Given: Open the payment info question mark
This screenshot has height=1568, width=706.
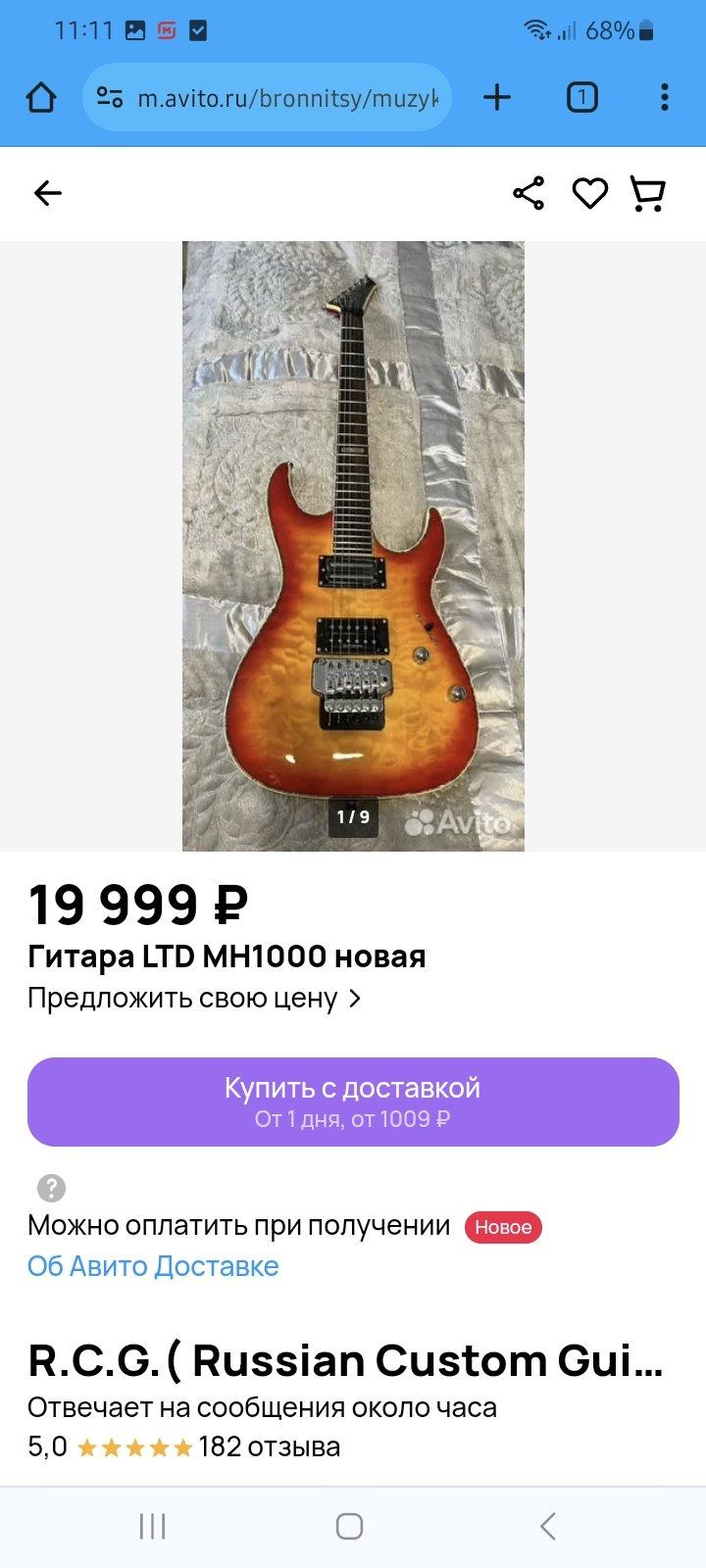Looking at the screenshot, I should (x=51, y=1188).
